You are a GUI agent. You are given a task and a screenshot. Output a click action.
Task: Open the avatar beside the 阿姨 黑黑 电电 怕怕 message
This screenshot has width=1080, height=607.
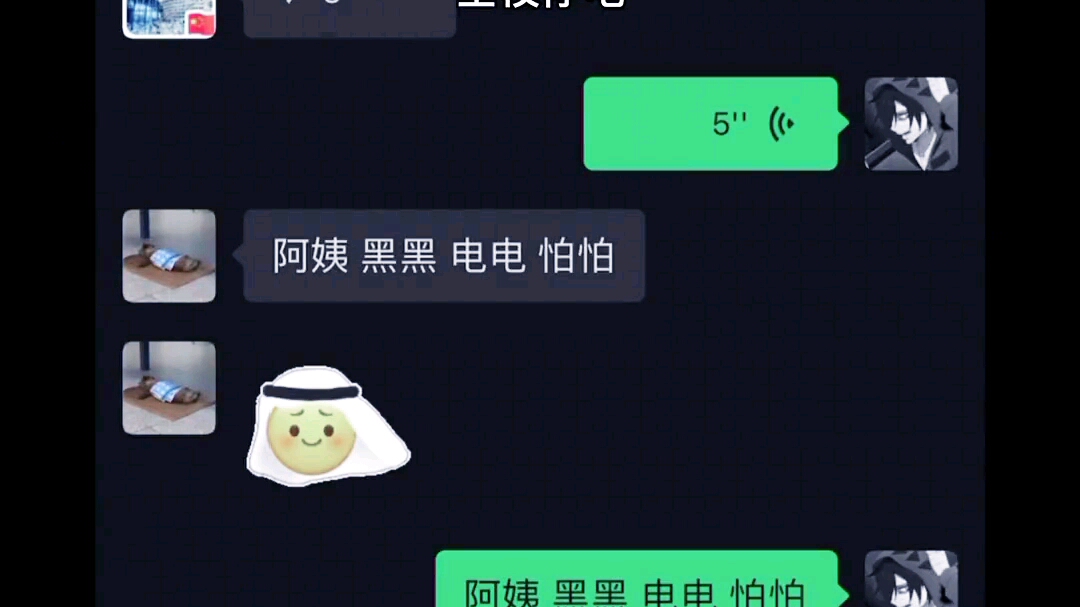coord(169,256)
